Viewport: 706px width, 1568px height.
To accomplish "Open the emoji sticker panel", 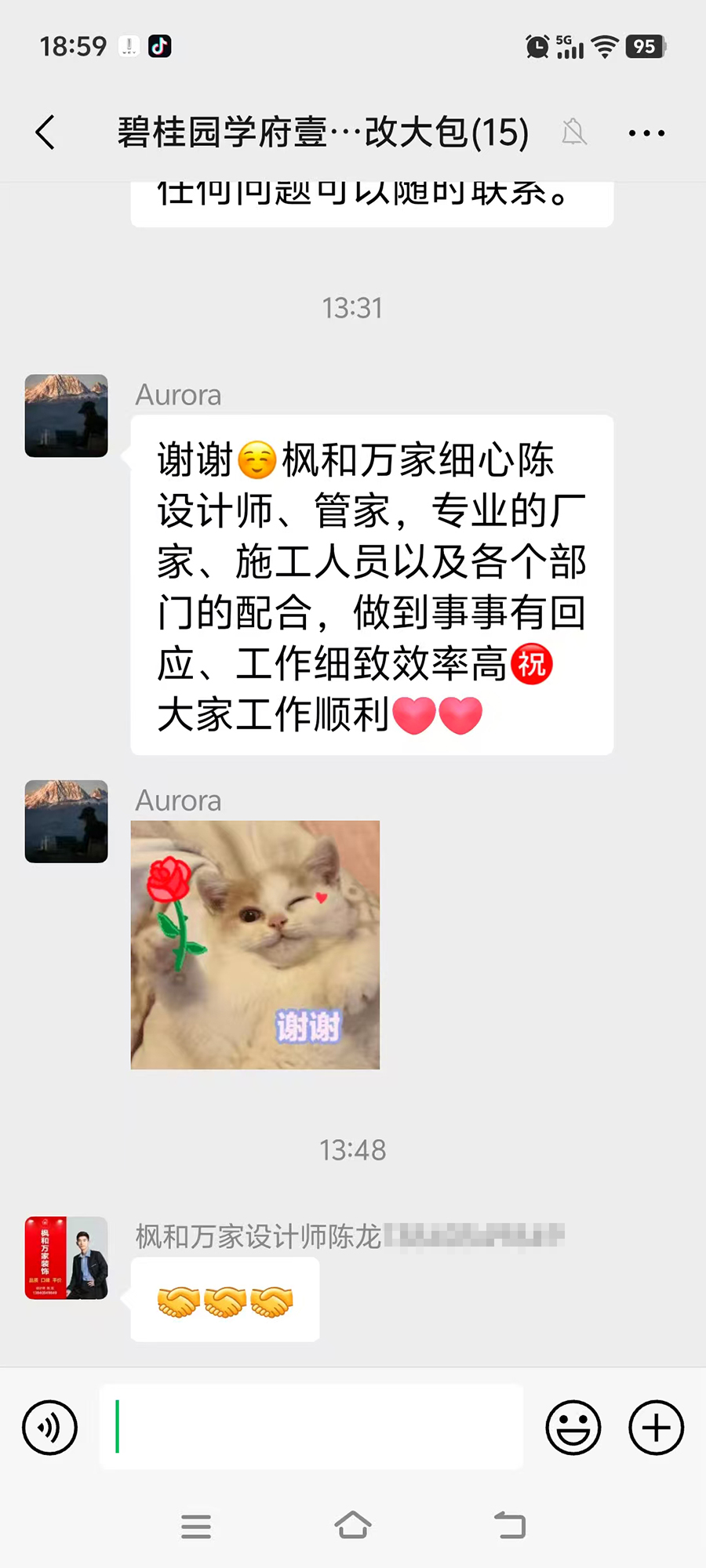I will point(573,1428).
